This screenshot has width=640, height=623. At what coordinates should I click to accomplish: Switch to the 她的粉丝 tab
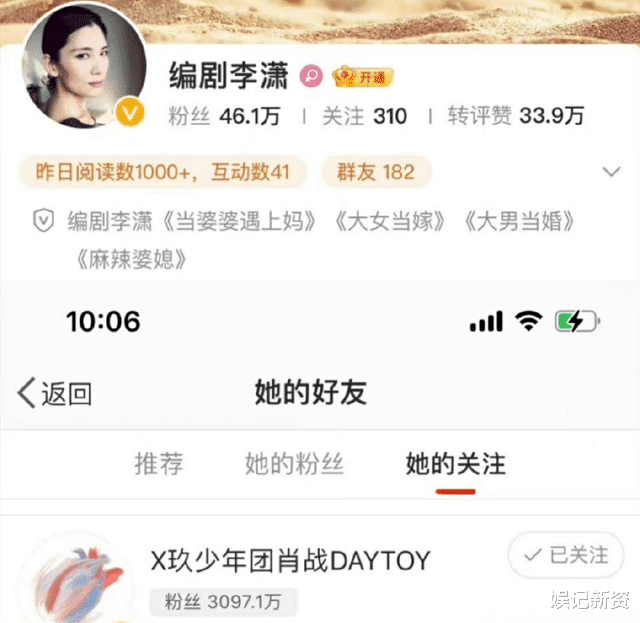click(294, 464)
